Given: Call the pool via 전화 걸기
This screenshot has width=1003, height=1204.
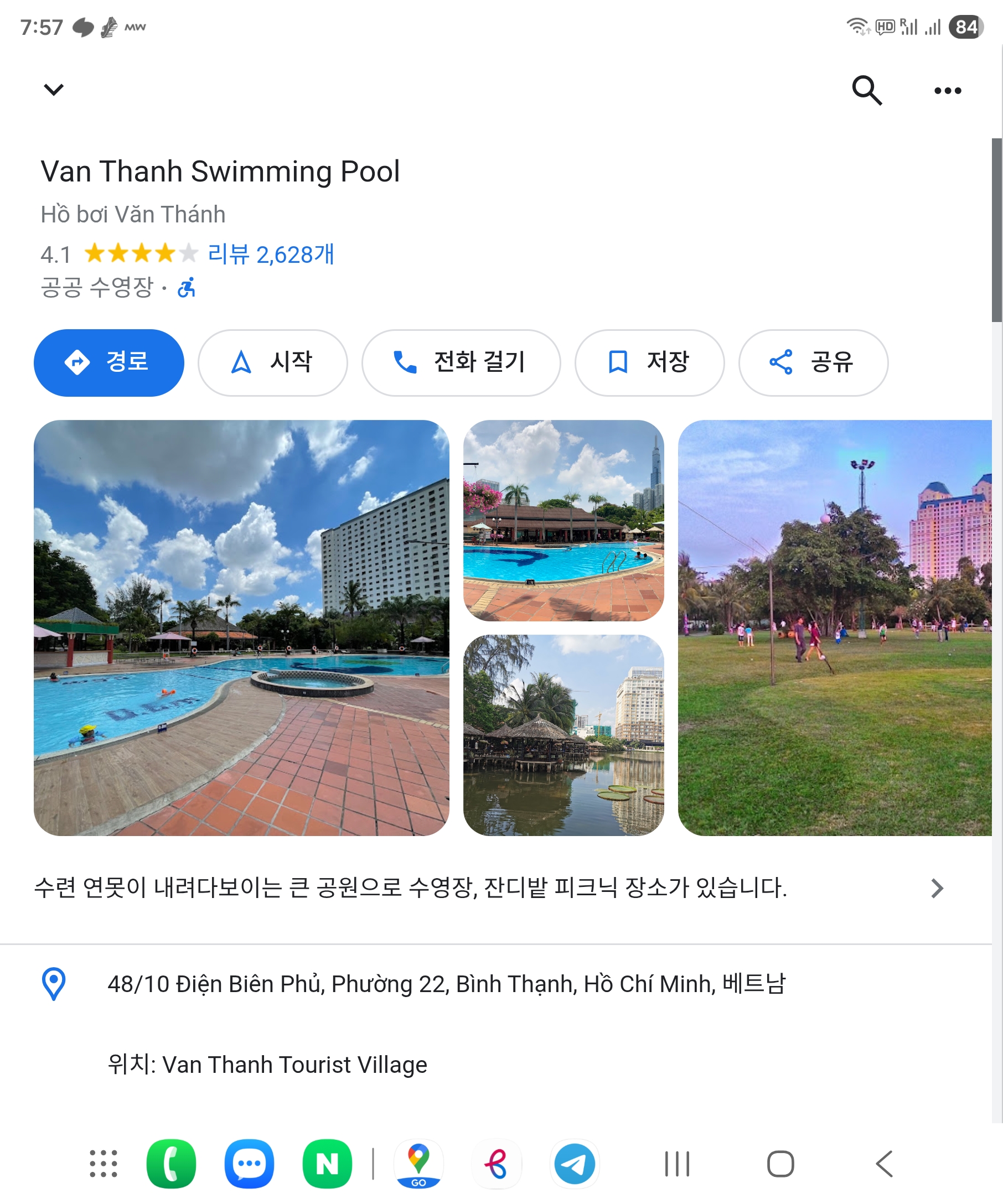Looking at the screenshot, I should tap(461, 362).
